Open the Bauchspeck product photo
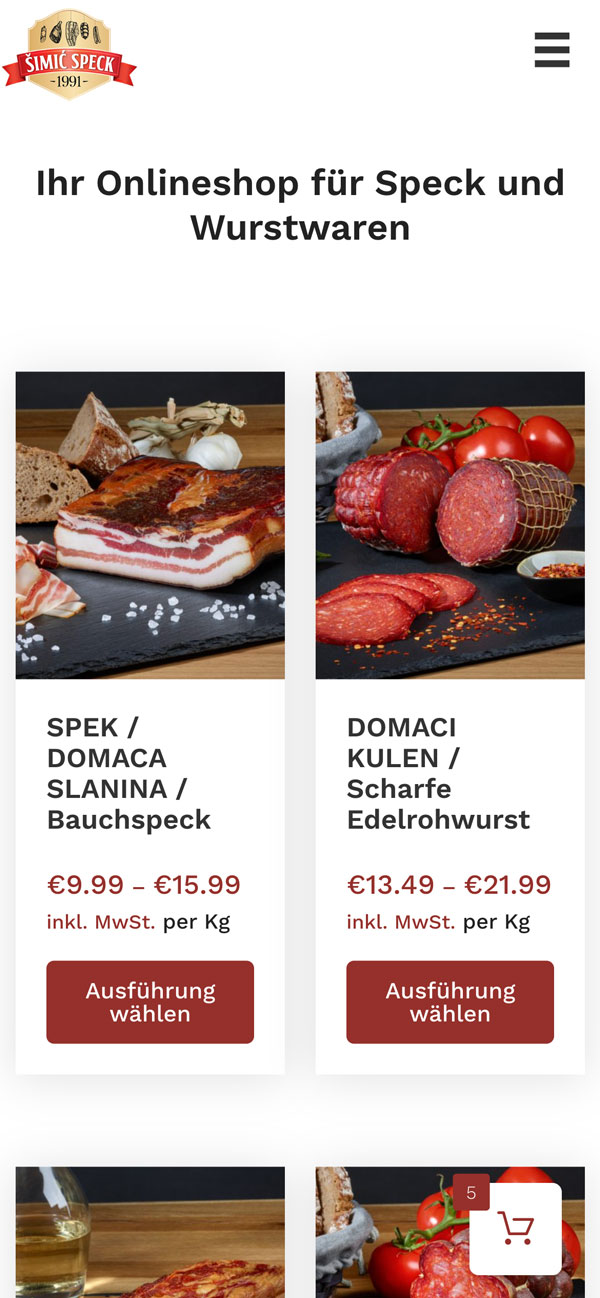Viewport: 600px width, 1298px height. [150, 525]
